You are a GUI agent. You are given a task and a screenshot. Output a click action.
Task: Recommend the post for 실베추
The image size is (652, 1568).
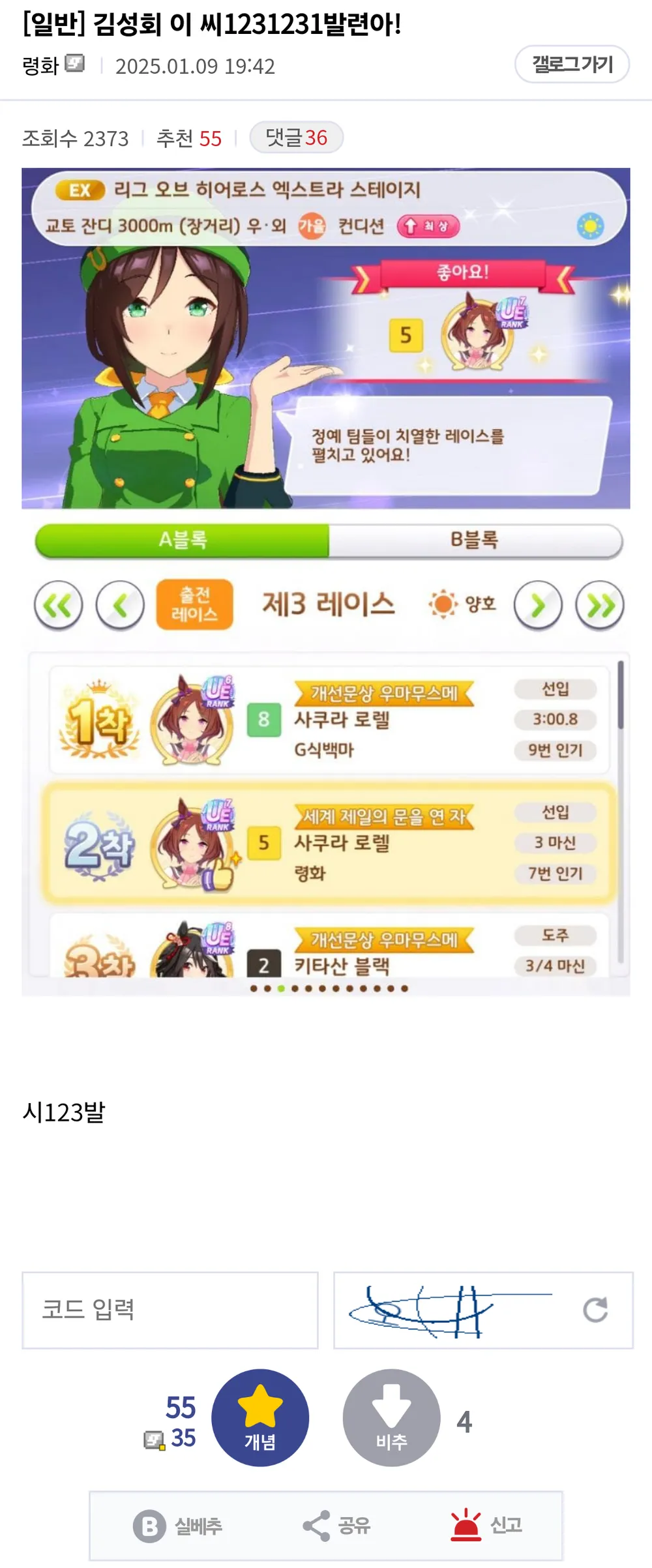(x=178, y=1526)
